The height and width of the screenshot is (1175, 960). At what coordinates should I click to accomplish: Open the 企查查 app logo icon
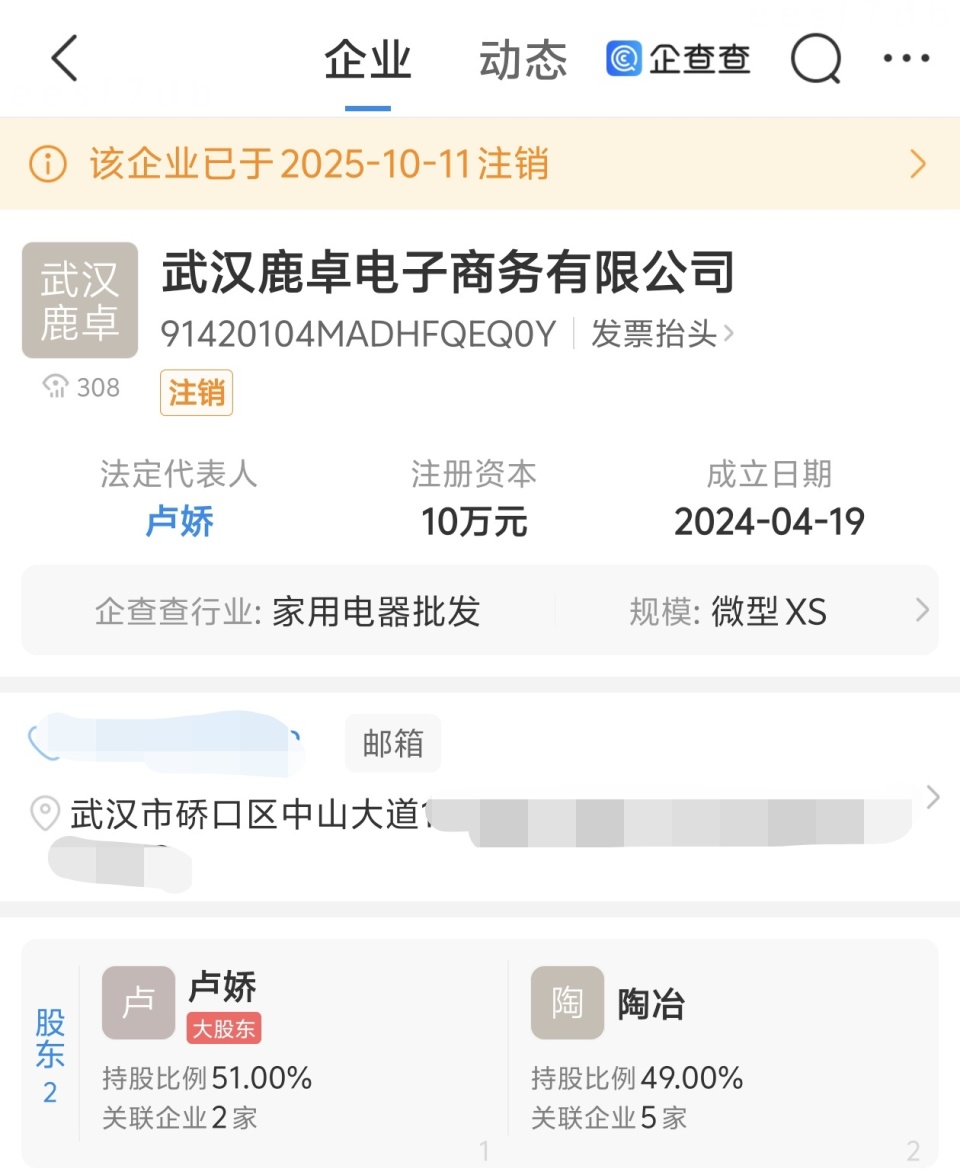click(624, 58)
